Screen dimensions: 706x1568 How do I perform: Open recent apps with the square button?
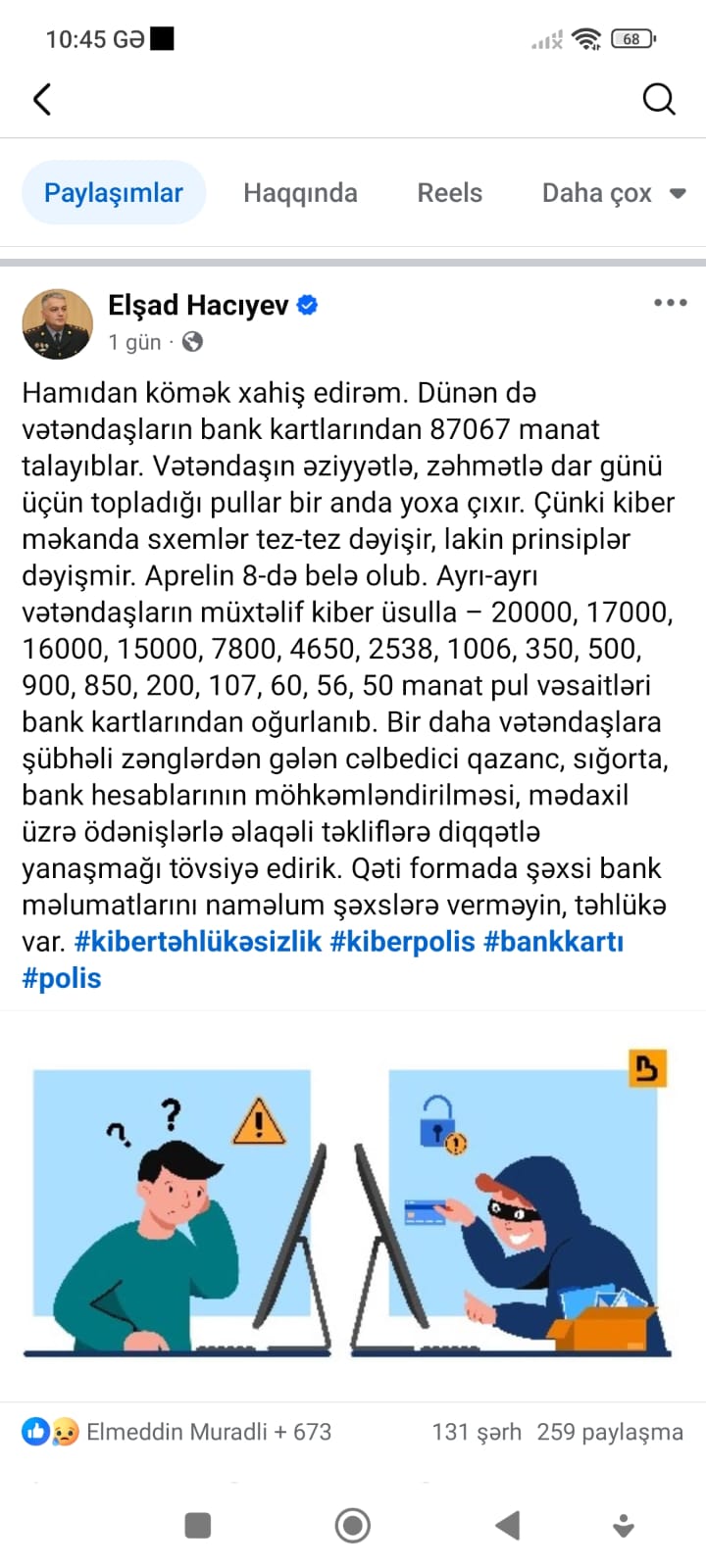(198, 1525)
